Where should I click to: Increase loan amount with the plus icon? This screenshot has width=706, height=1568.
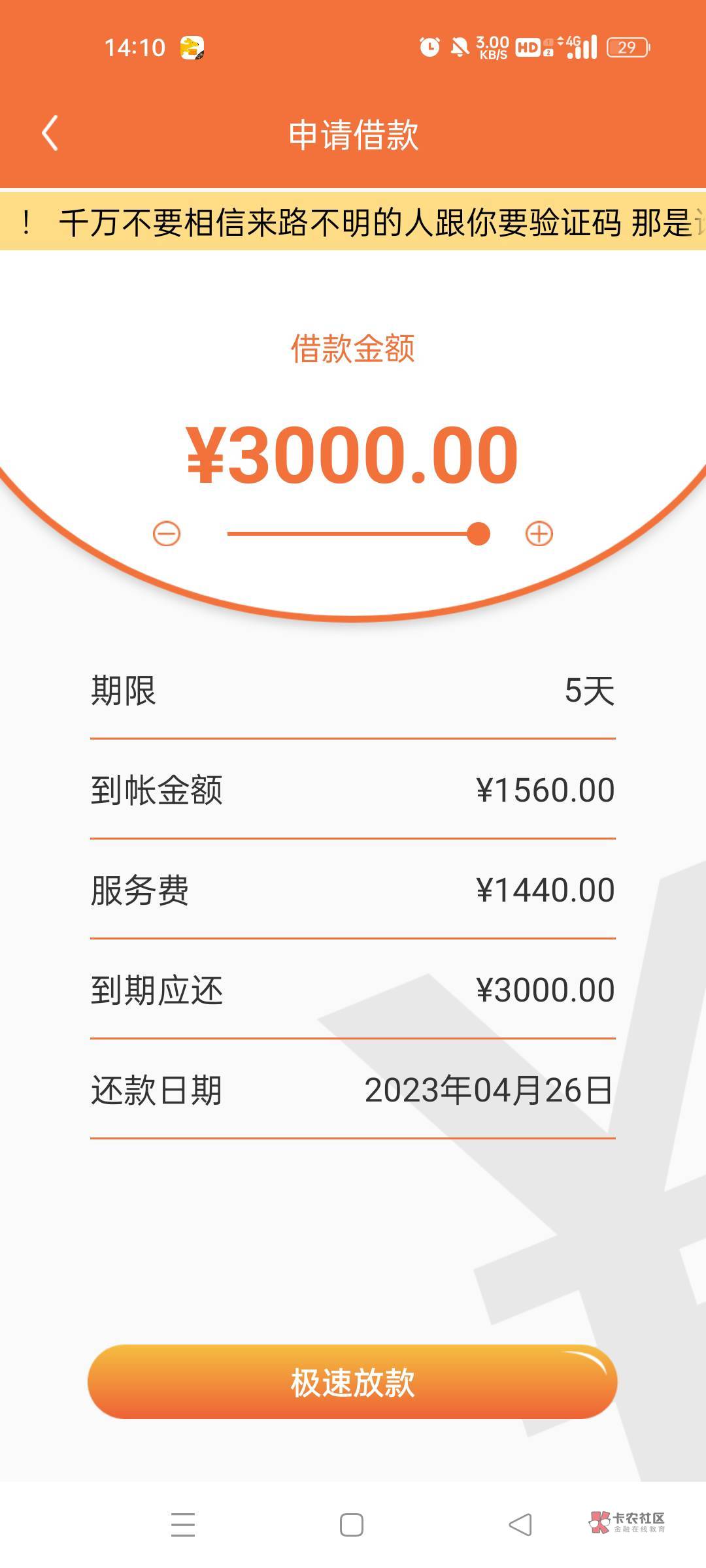click(x=539, y=534)
